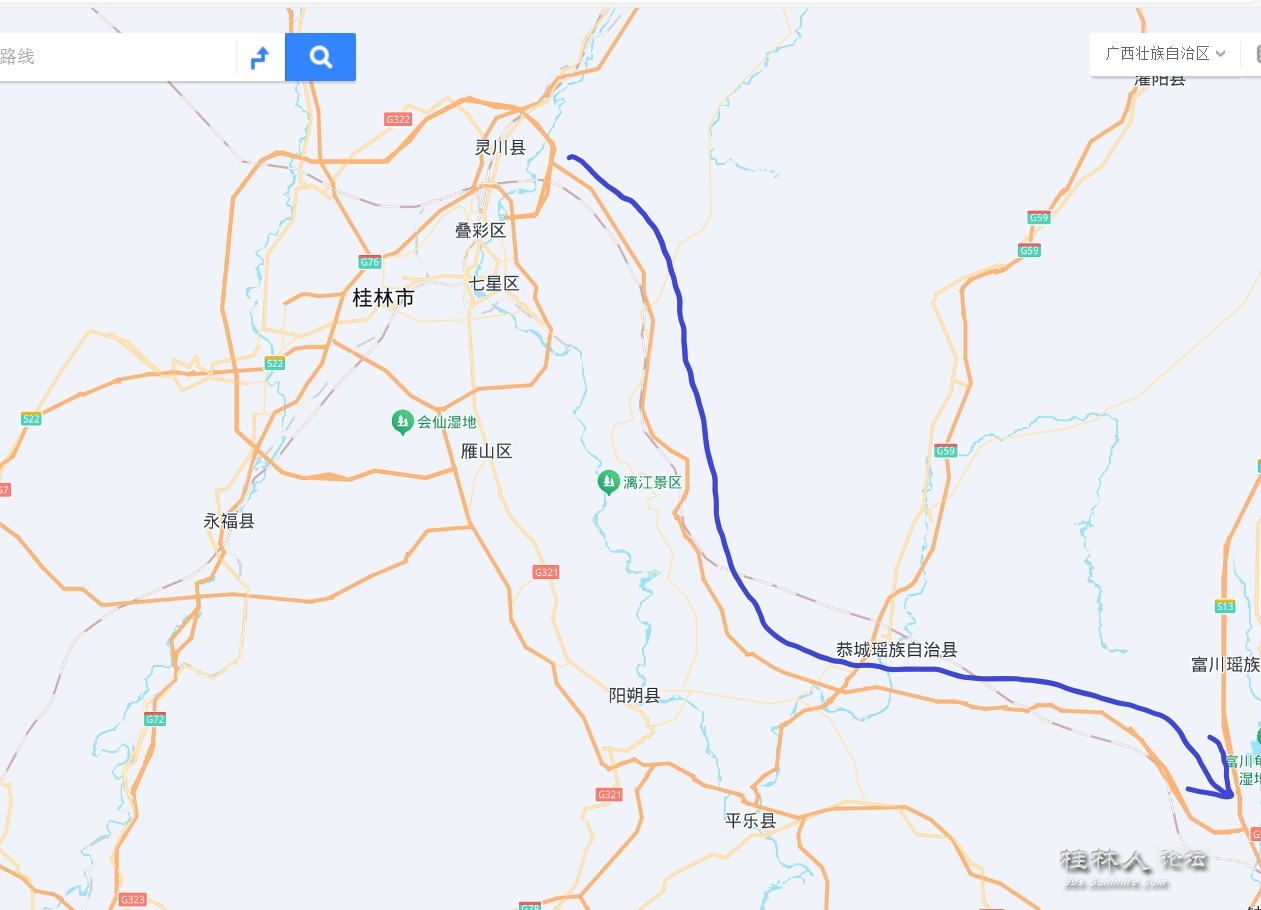Image resolution: width=1261 pixels, height=910 pixels.
Task: Select the 会仙湿地 marker on the map
Action: tap(402, 422)
